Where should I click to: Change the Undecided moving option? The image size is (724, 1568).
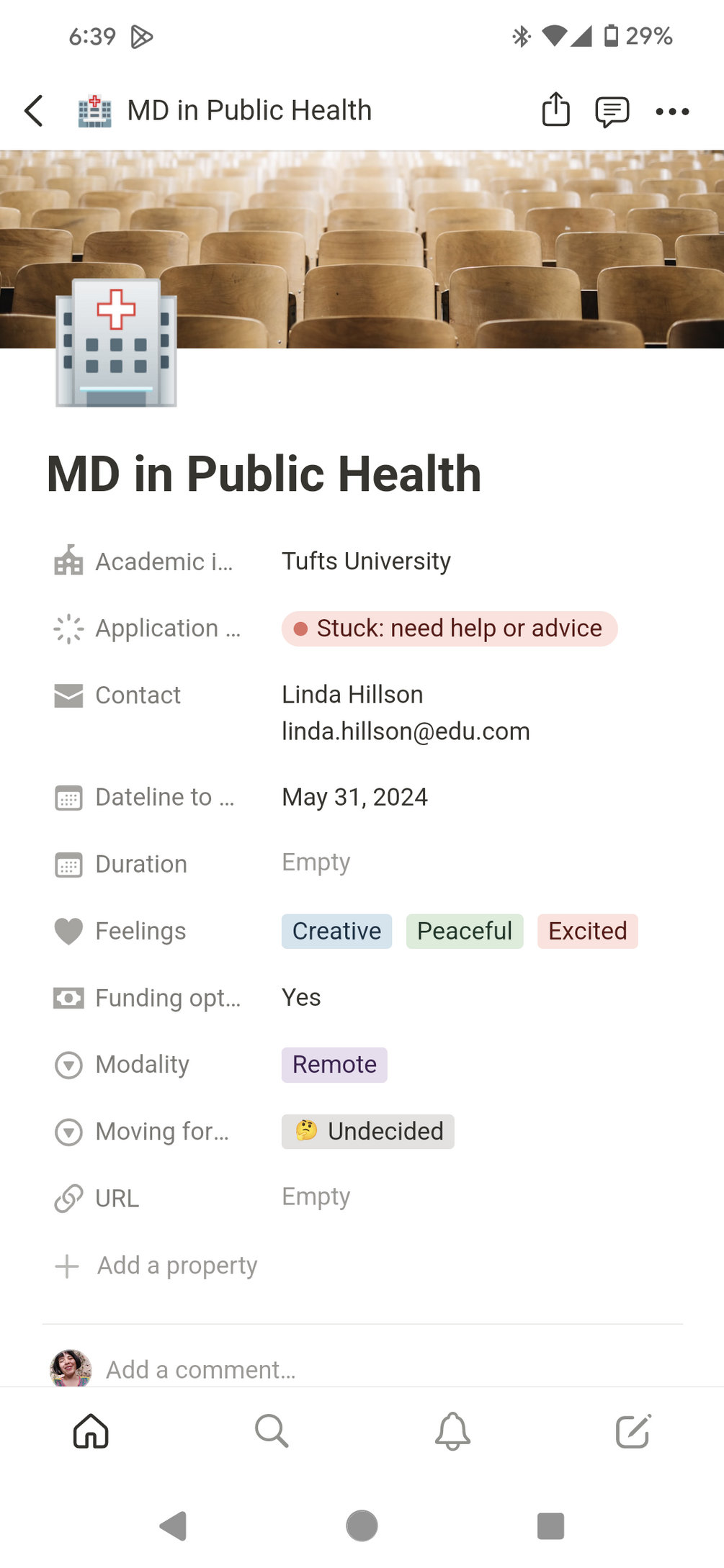[x=367, y=1132]
